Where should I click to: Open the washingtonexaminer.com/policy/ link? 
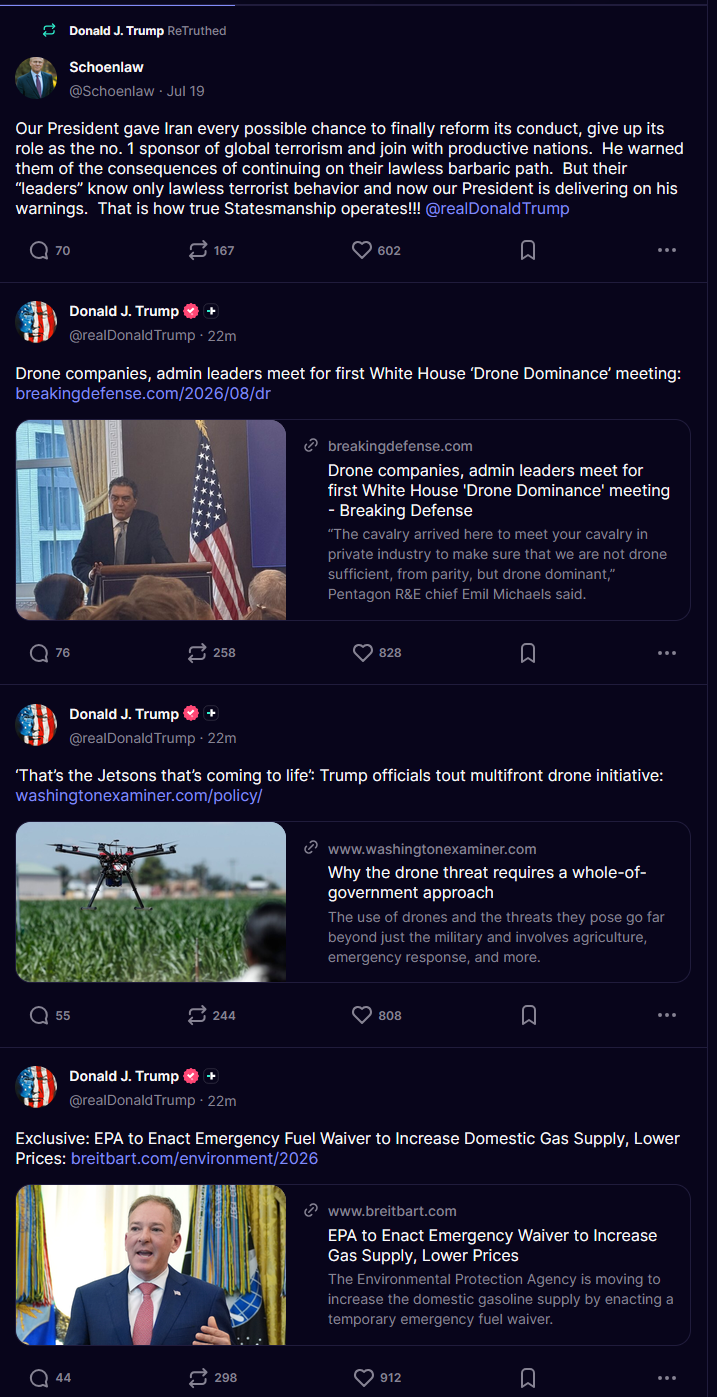tap(139, 796)
